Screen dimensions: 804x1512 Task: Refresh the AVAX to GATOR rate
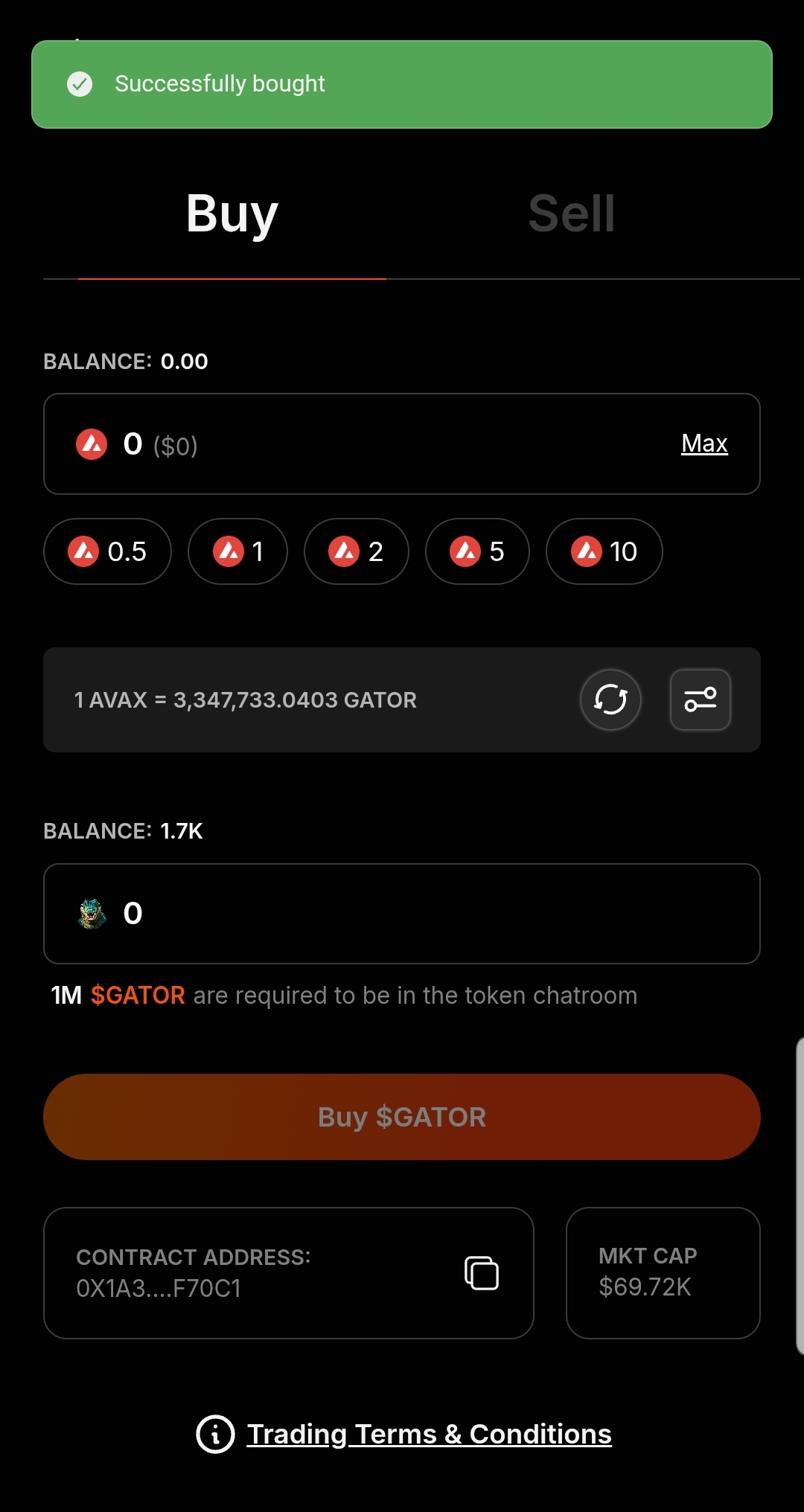point(610,699)
